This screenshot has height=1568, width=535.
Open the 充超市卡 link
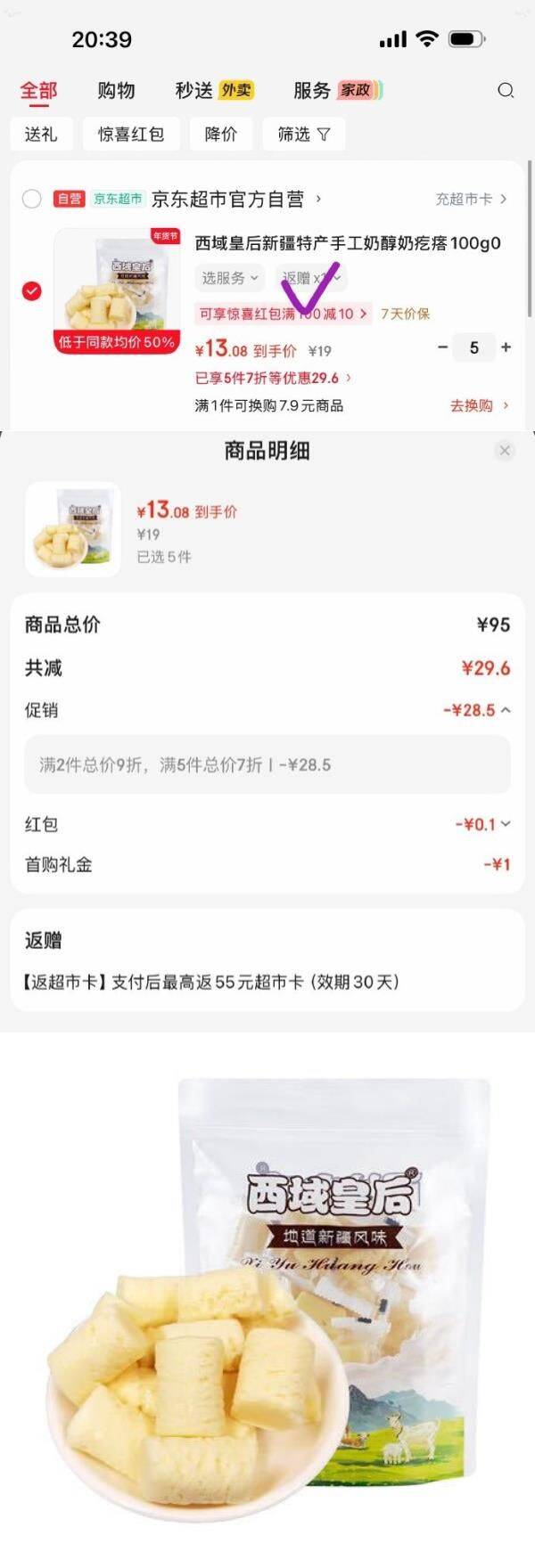471,199
